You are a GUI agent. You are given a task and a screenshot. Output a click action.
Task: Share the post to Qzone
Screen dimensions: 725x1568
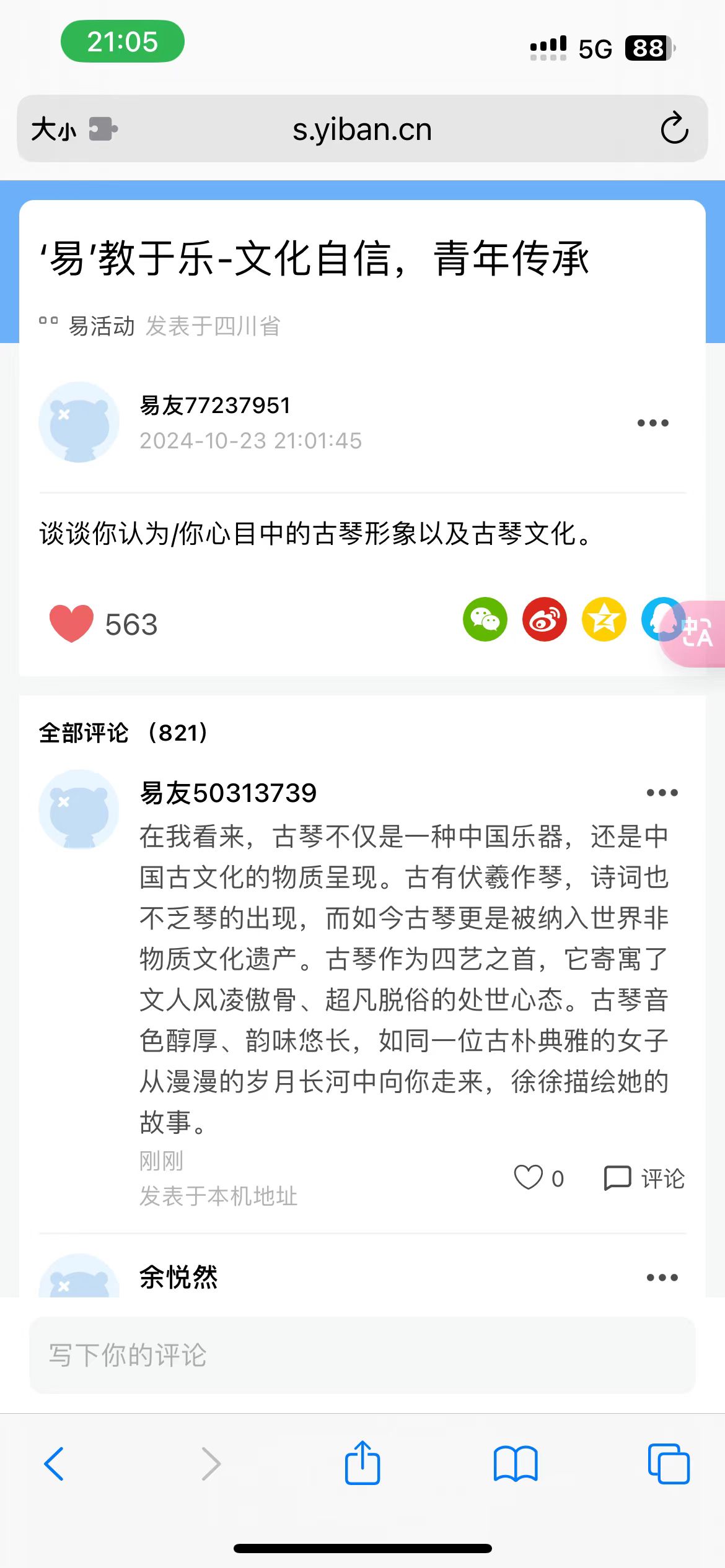click(604, 619)
